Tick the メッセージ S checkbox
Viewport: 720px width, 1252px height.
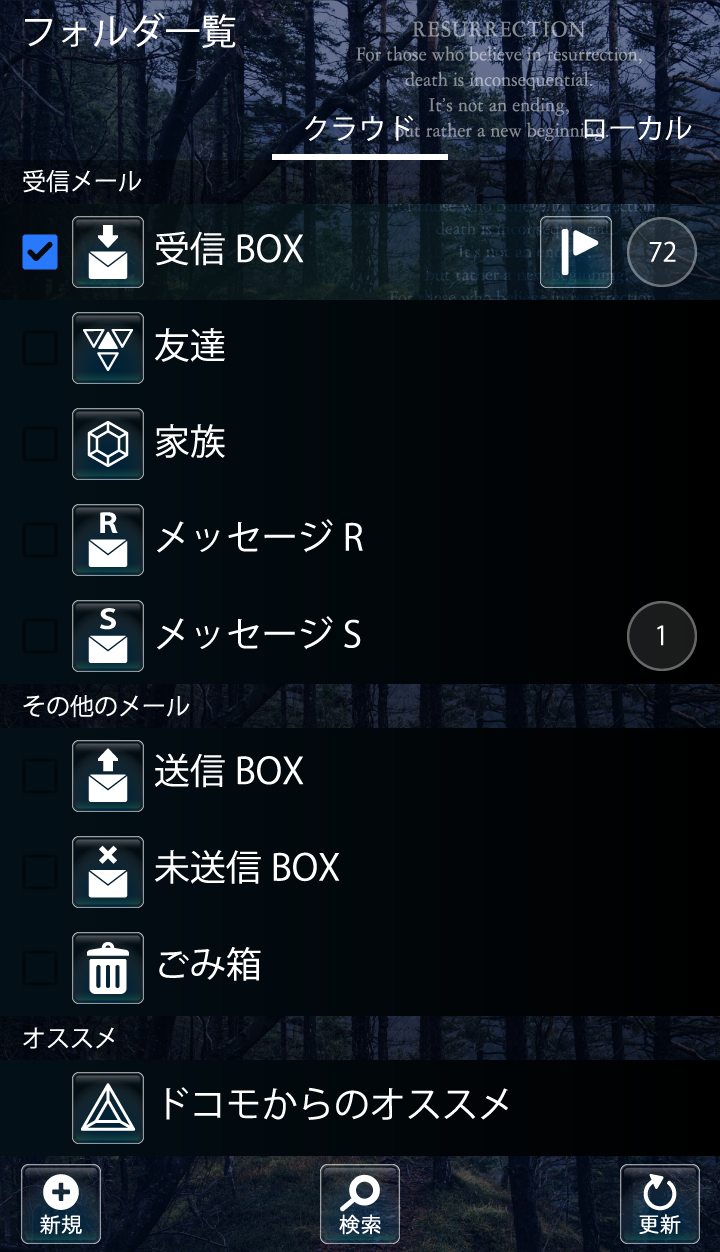point(40,636)
